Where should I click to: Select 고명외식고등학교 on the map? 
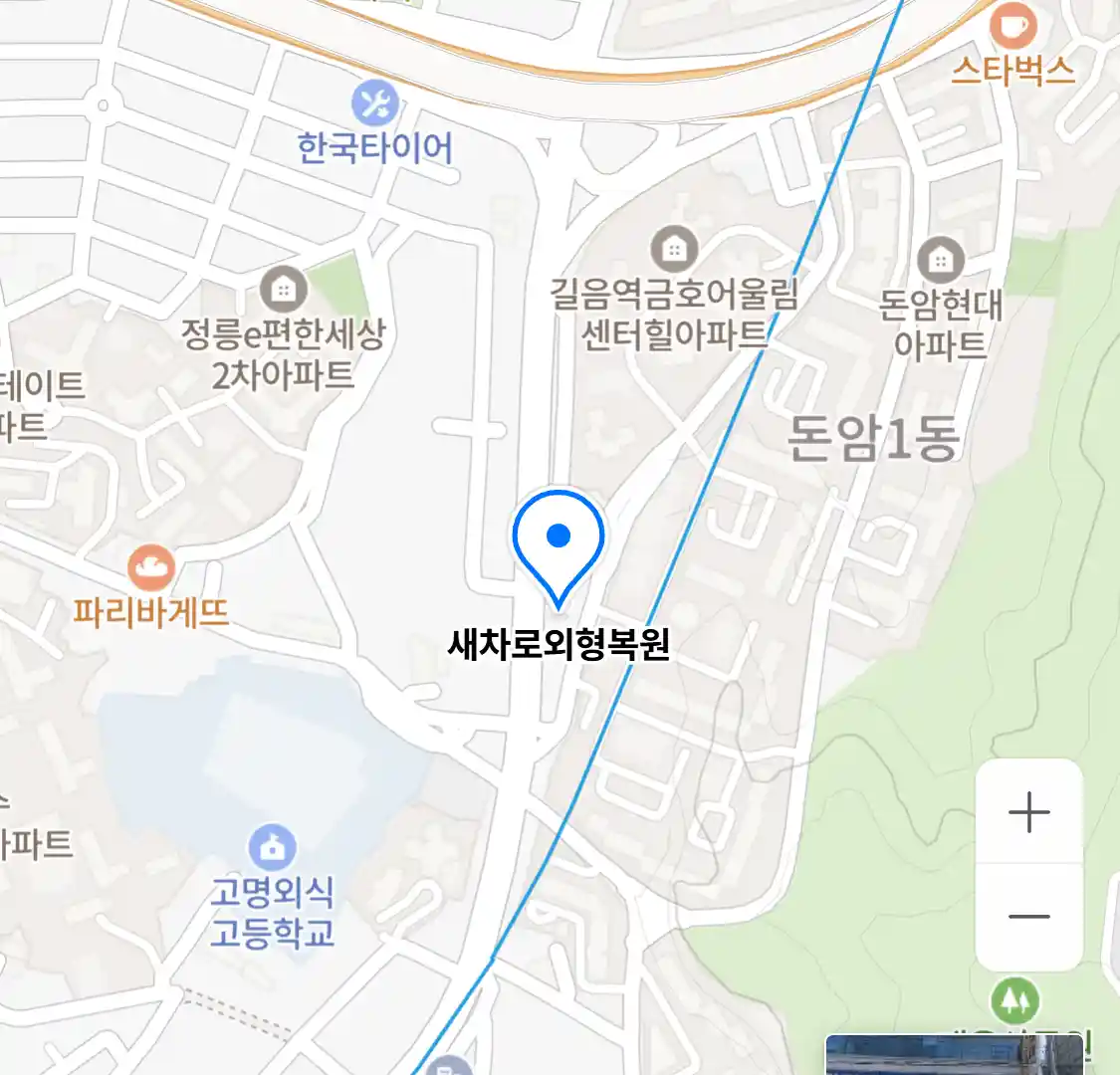(271, 848)
